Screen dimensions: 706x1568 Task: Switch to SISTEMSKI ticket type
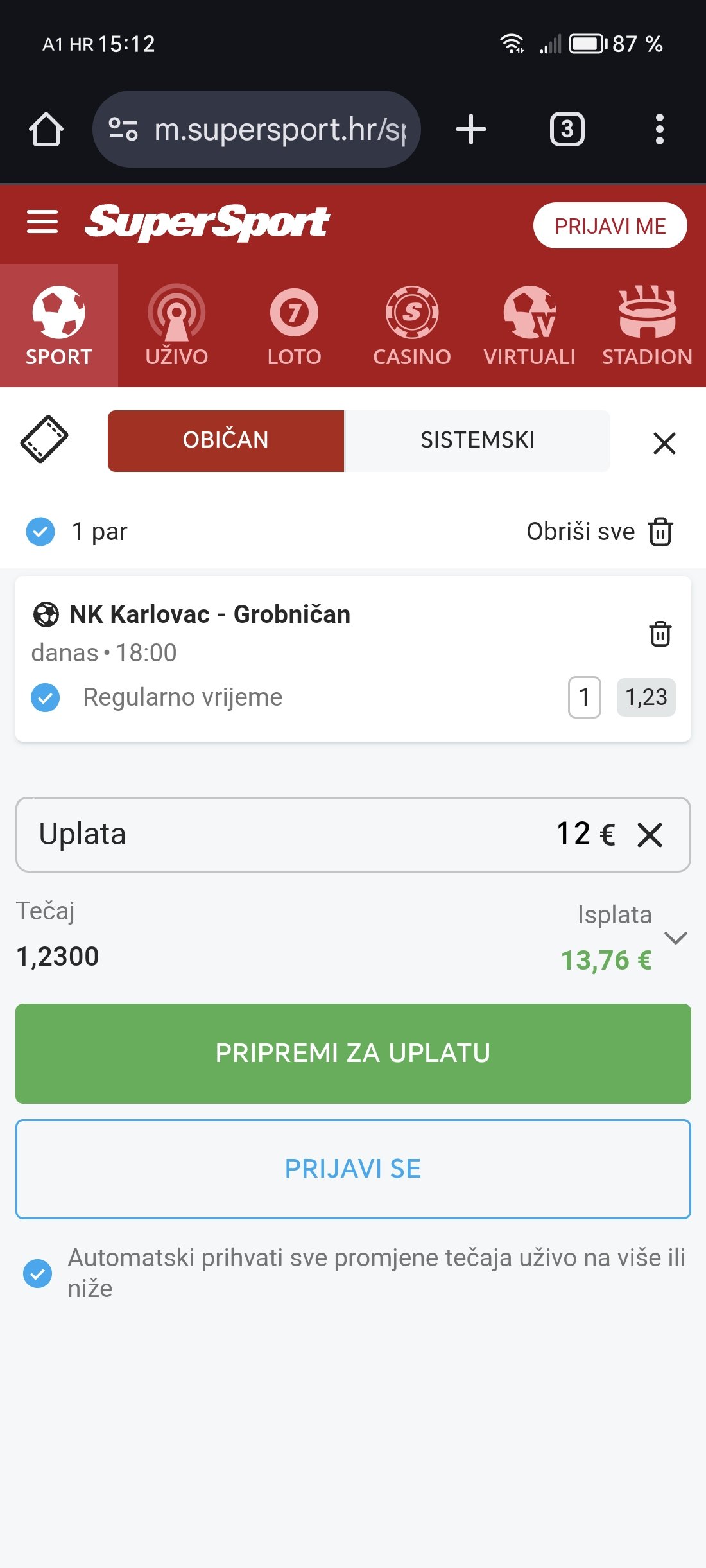tap(478, 440)
